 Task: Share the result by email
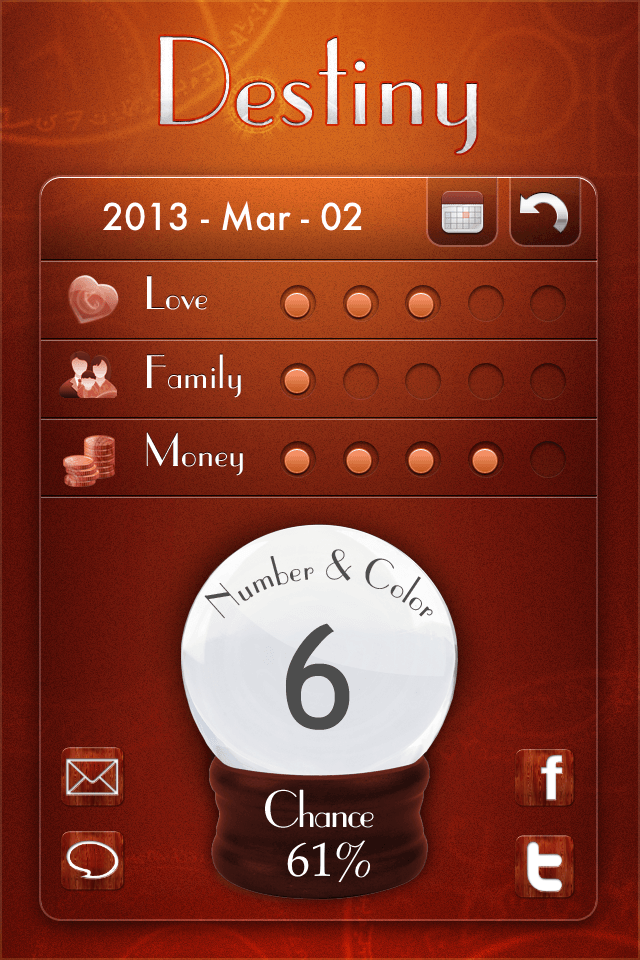(x=92, y=777)
